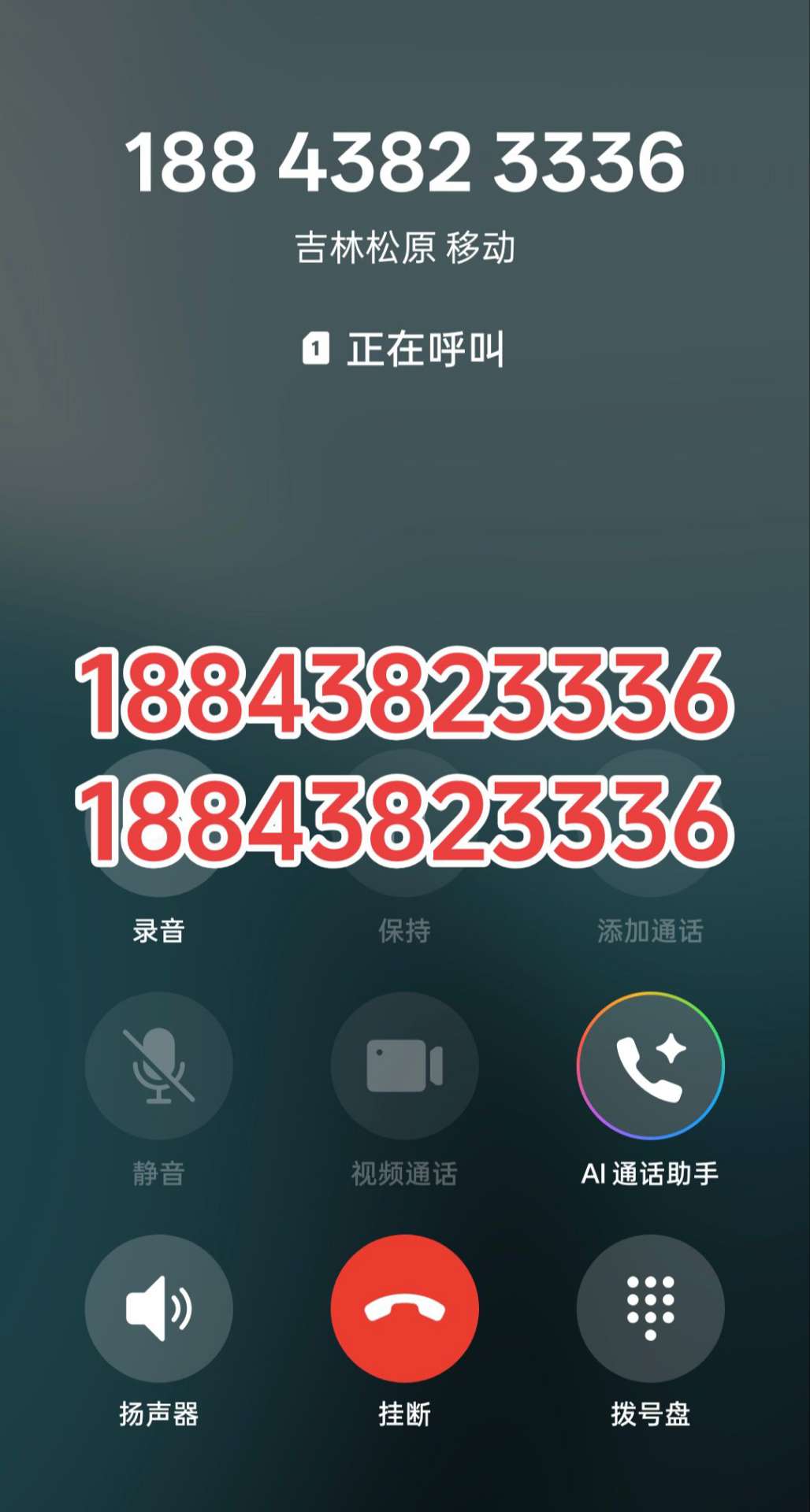Image resolution: width=810 pixels, height=1512 pixels.
Task: Turn on the speaker (扬声器)
Action: tap(158, 1308)
